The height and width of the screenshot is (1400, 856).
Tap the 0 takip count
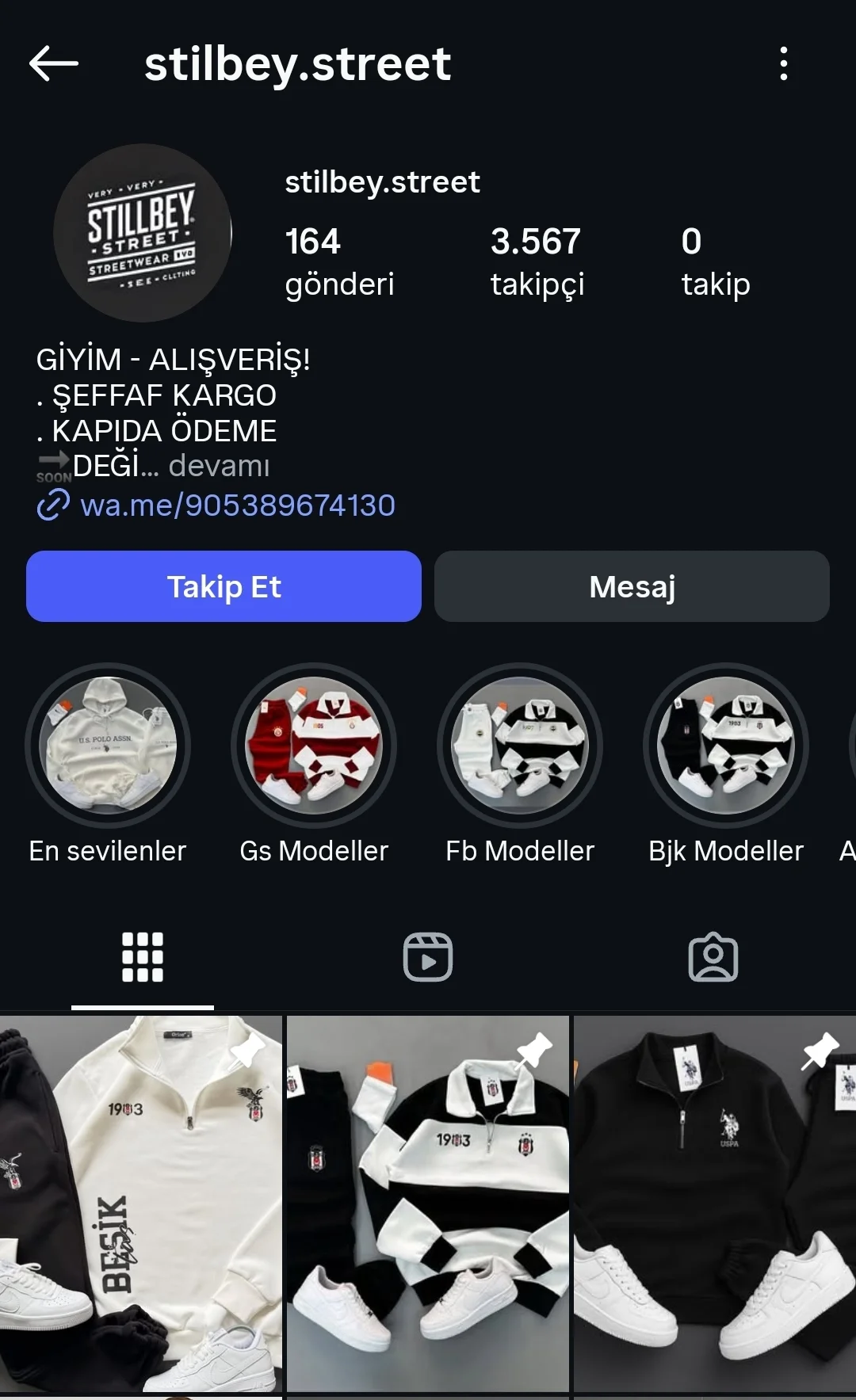(x=715, y=261)
